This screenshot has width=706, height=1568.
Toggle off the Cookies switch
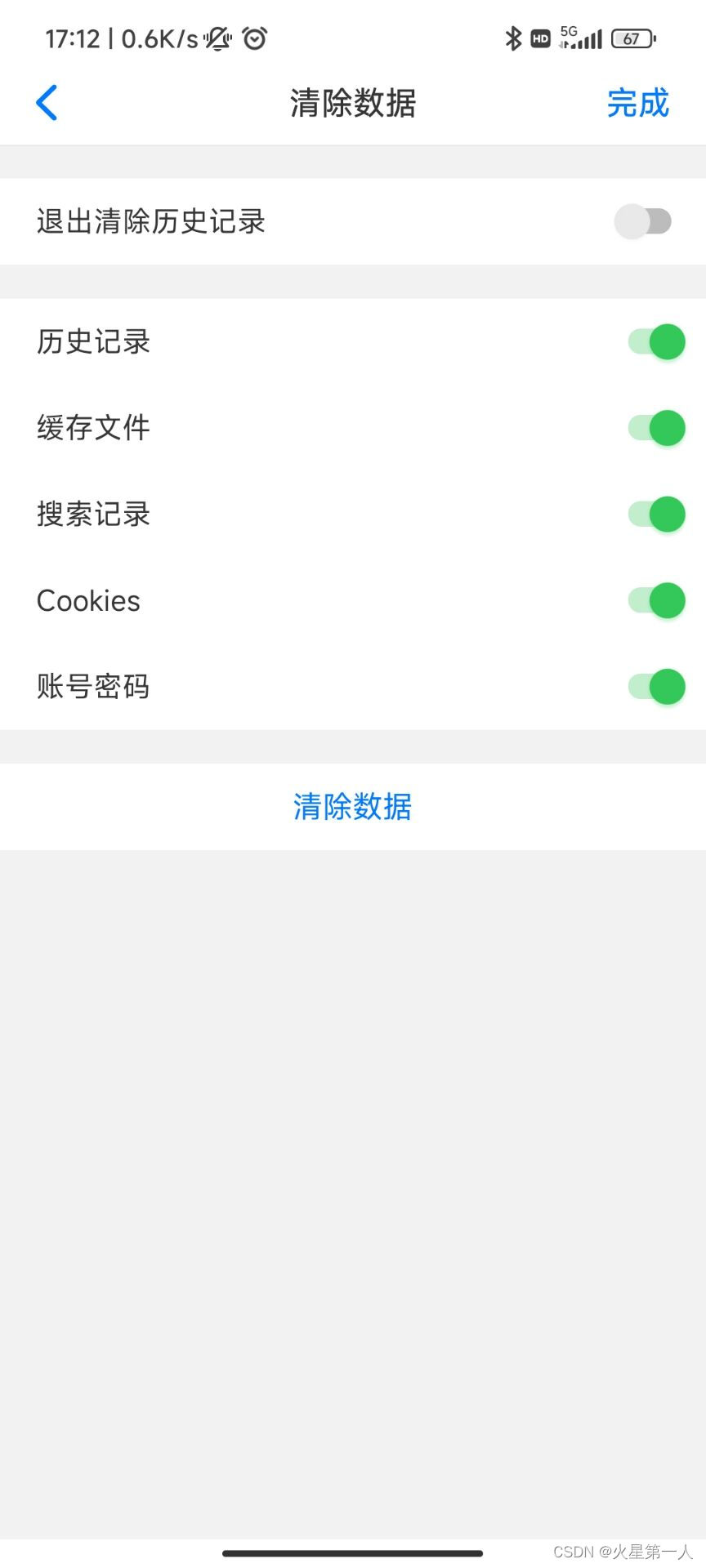tap(656, 600)
